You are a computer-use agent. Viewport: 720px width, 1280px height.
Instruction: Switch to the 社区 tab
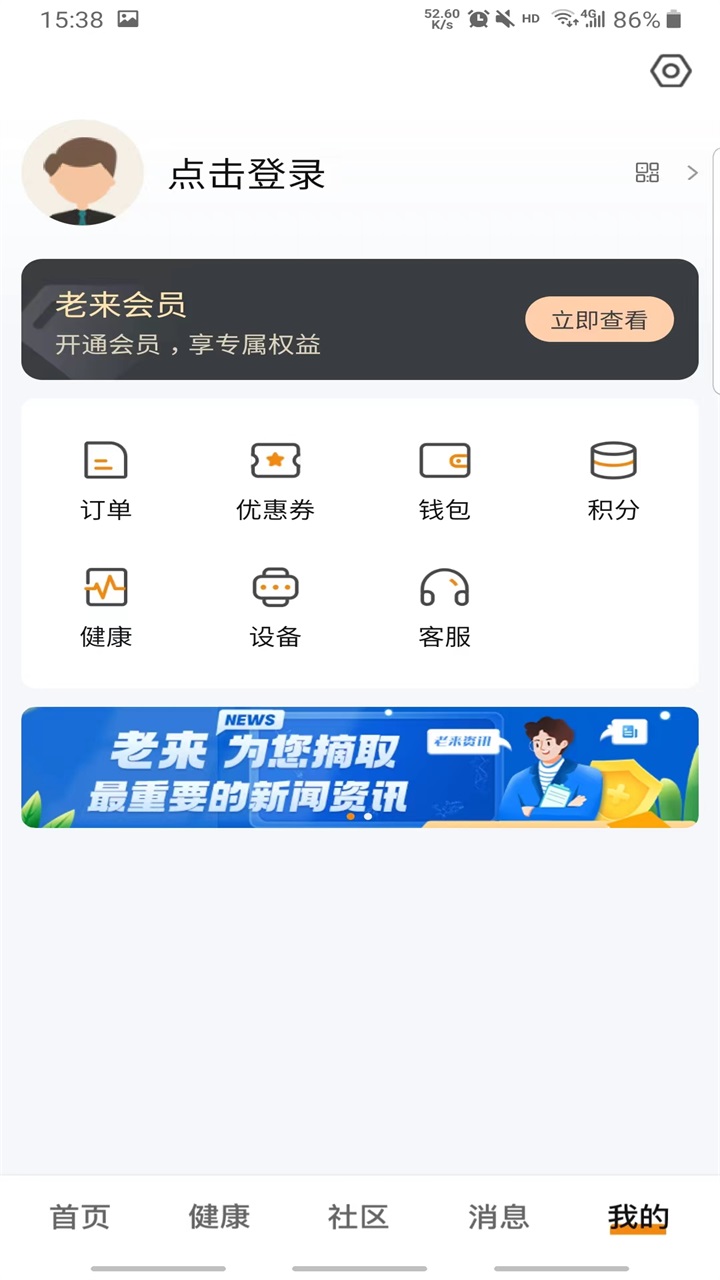coord(358,1217)
